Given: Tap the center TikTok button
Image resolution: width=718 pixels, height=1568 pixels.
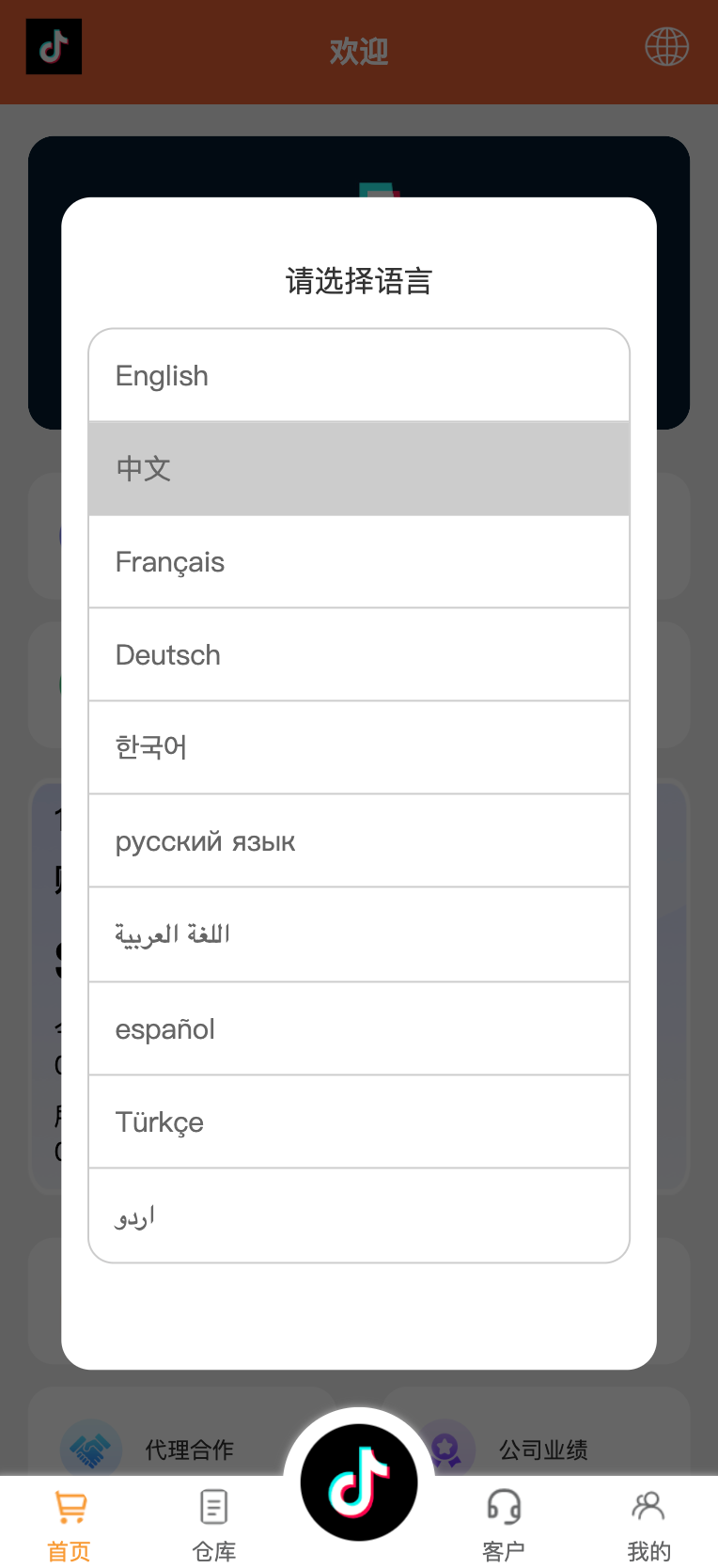Looking at the screenshot, I should (x=359, y=1482).
